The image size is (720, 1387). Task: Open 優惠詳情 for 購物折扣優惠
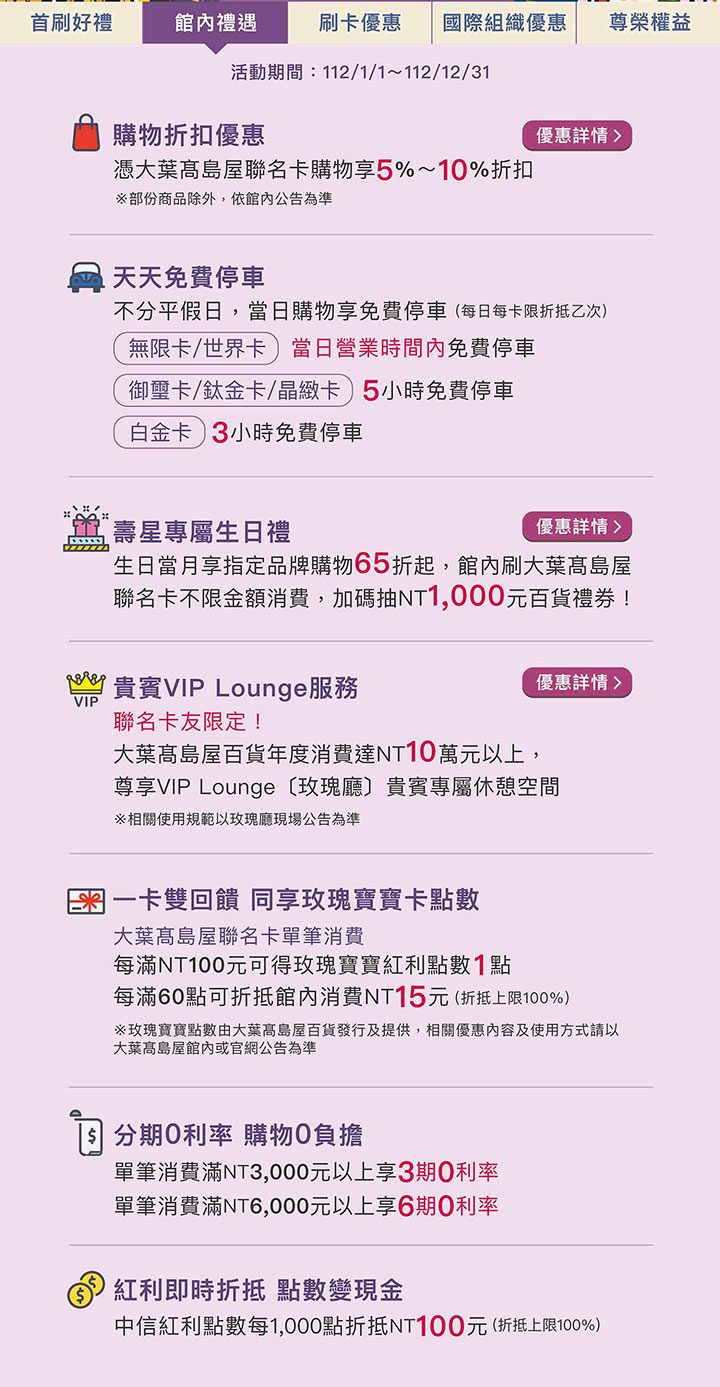[577, 135]
